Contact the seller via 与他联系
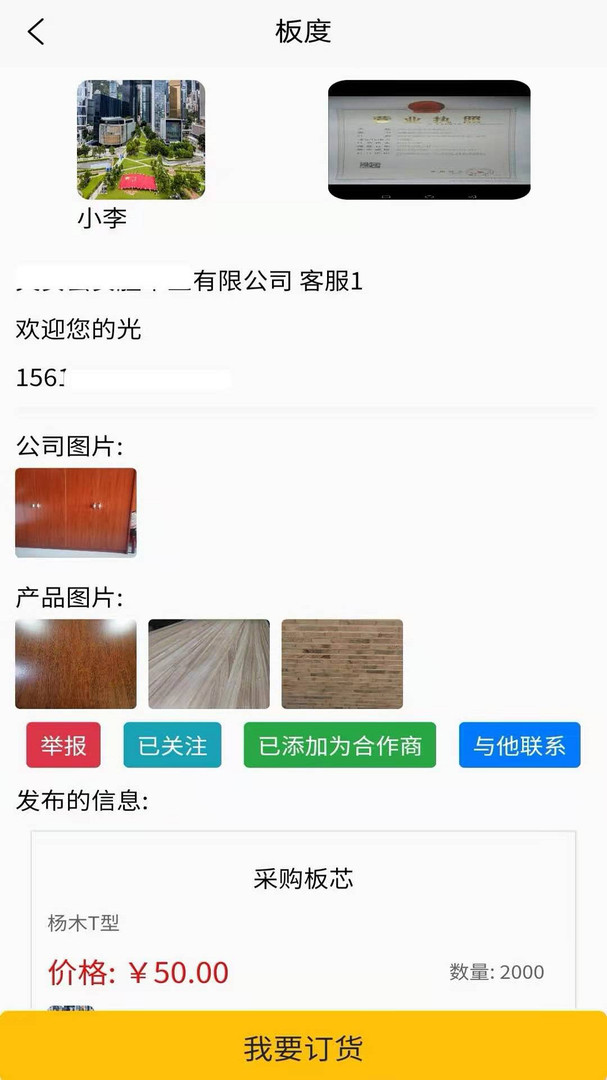 (519, 745)
